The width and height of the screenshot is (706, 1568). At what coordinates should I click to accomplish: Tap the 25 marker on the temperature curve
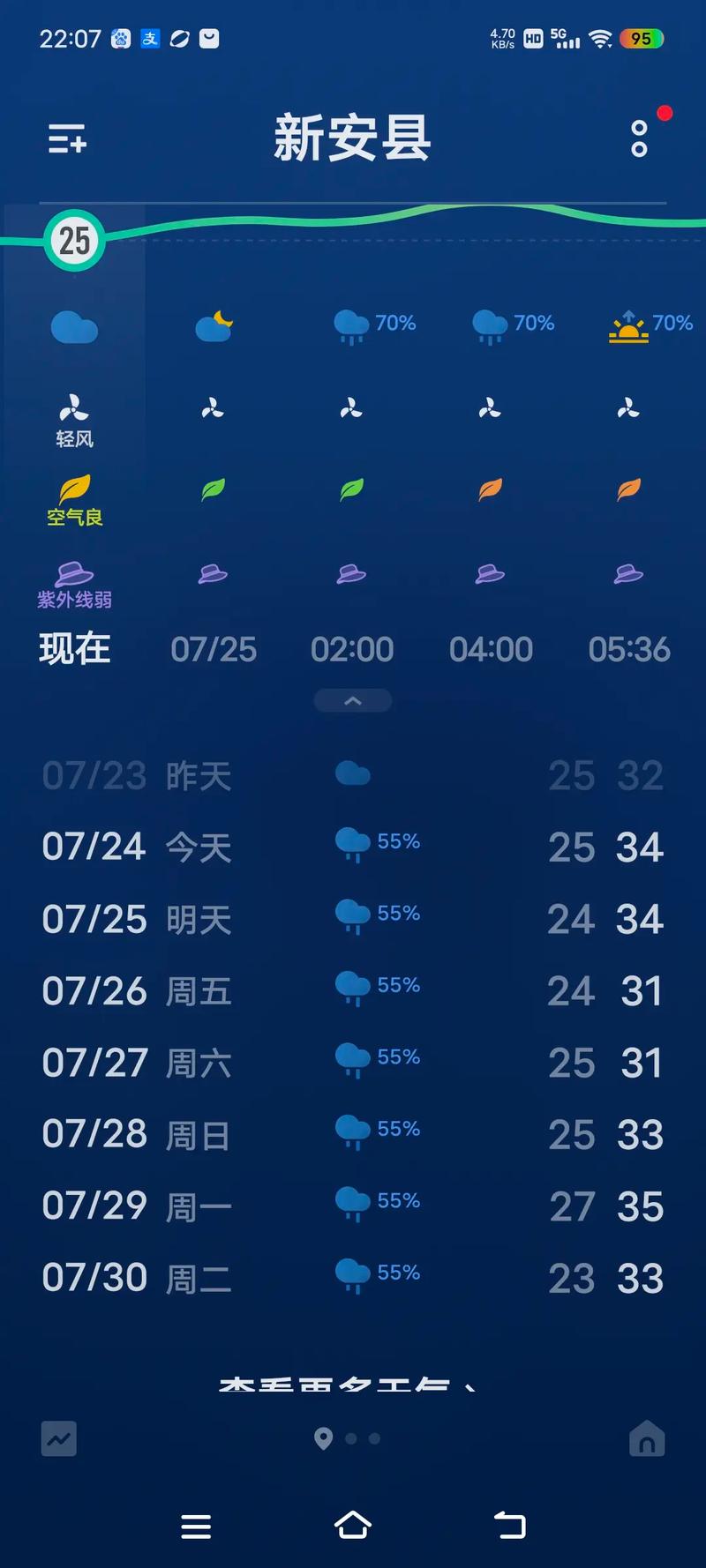tap(74, 242)
